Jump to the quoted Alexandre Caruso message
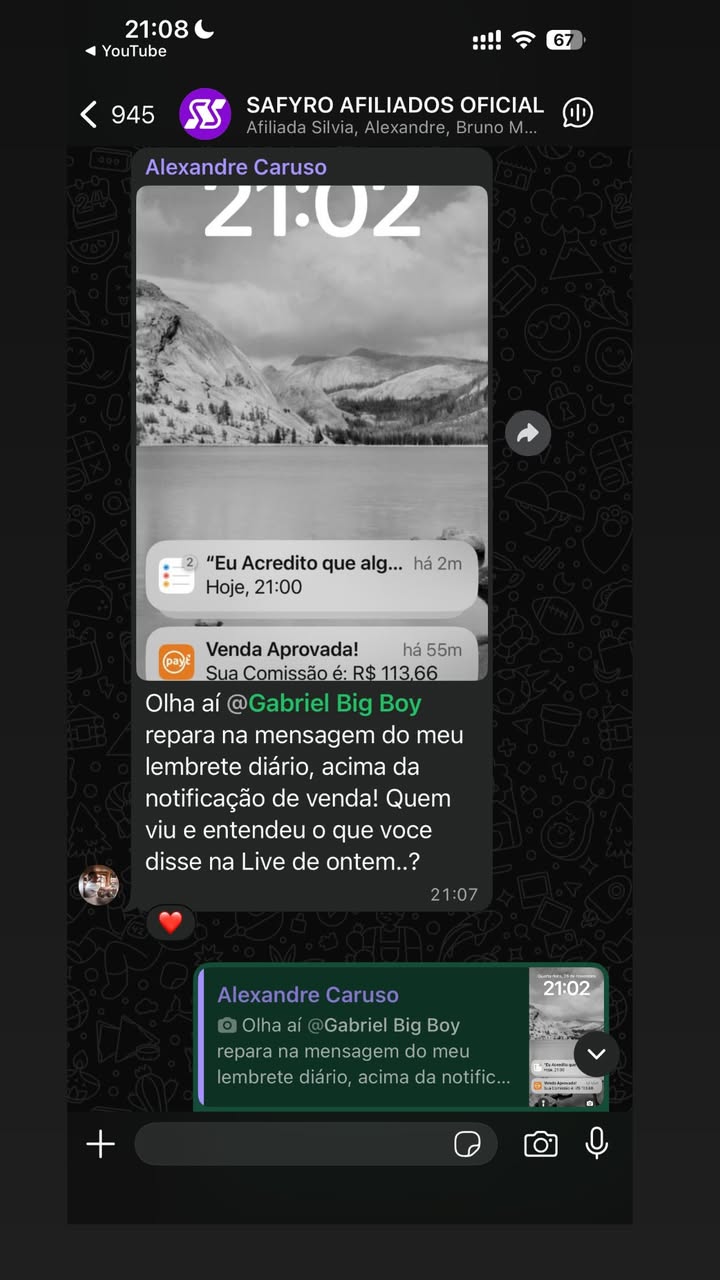The image size is (720, 1280). [x=365, y=1036]
